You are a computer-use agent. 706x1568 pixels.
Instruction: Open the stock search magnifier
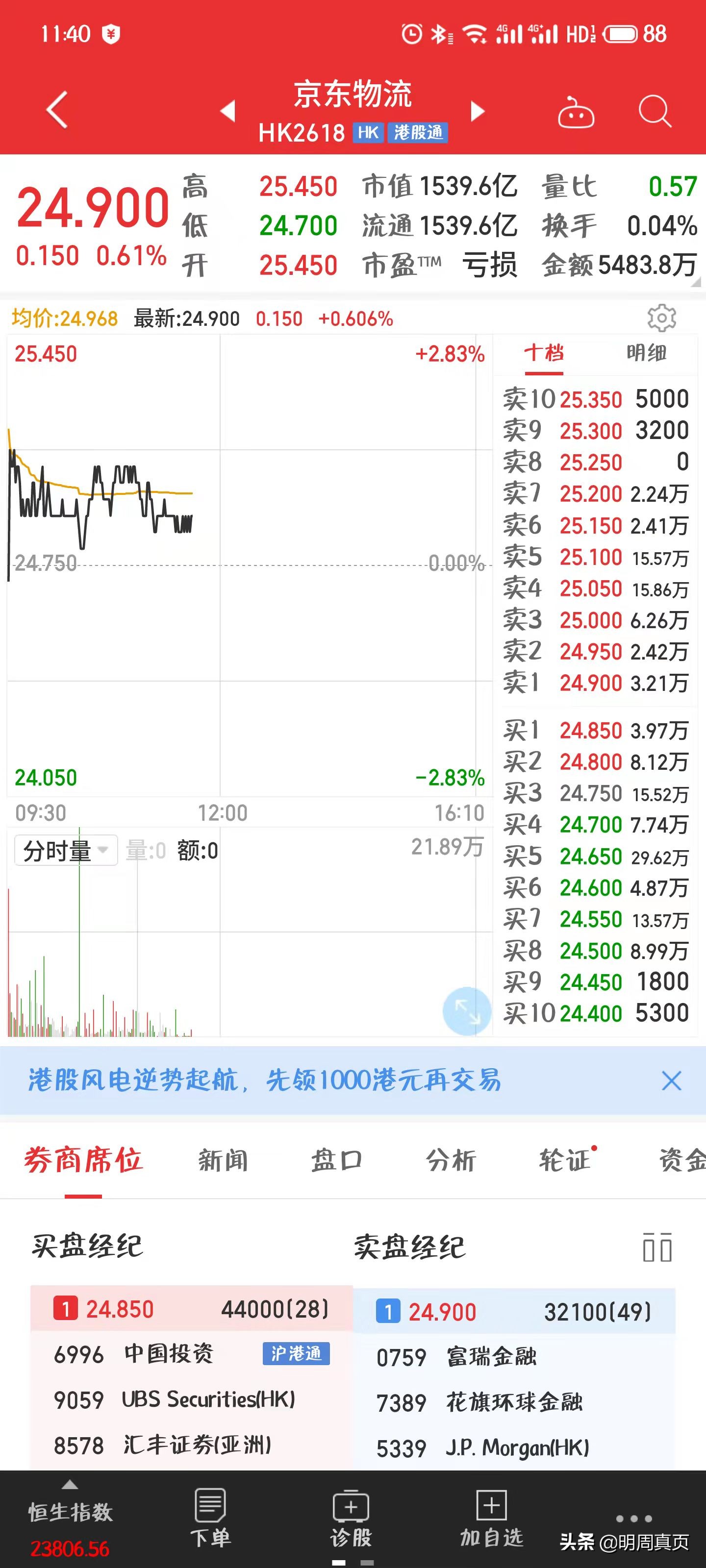(655, 111)
